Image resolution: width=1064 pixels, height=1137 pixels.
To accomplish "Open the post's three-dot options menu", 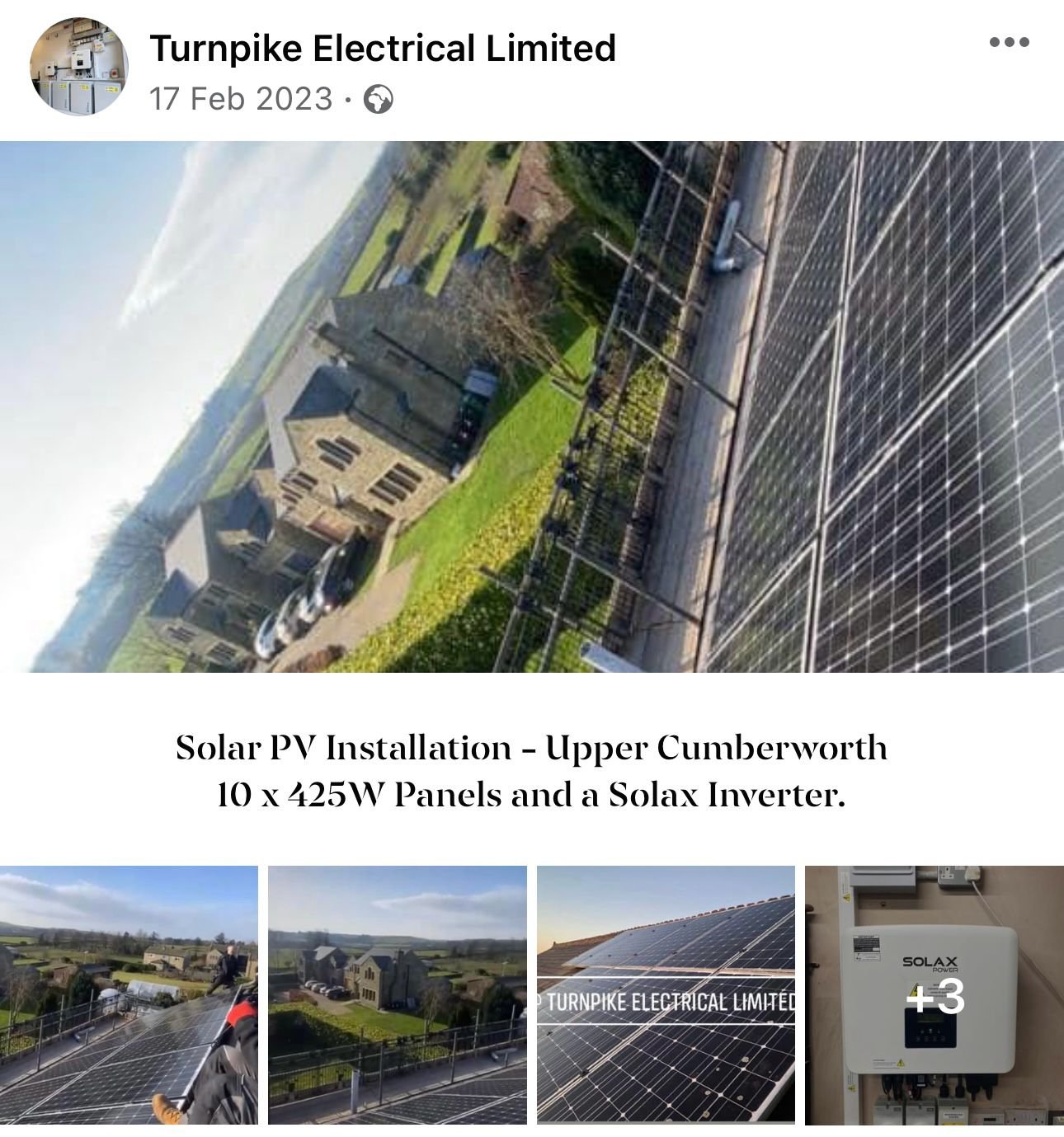I will 1009,42.
